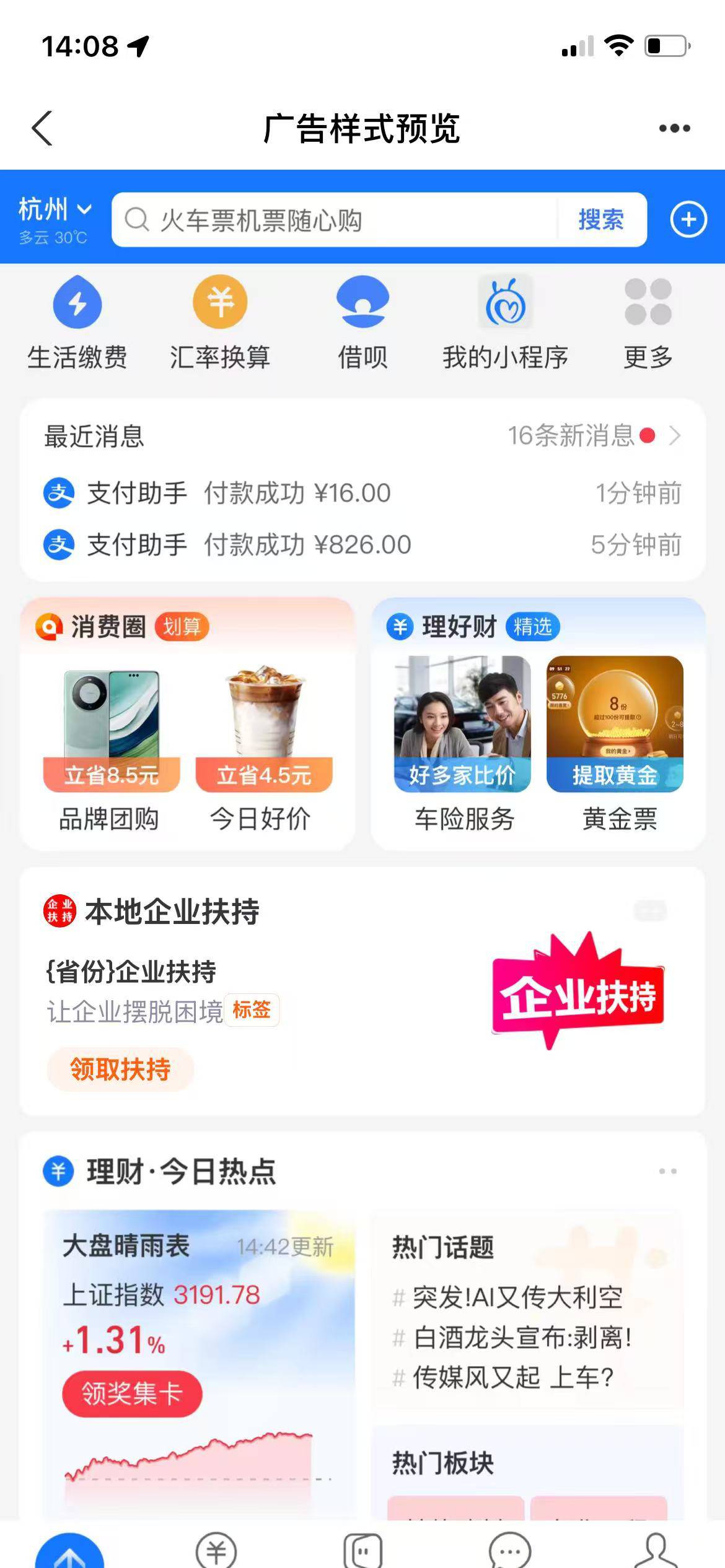
Task: Open 车险服务 tile
Action: (x=463, y=743)
